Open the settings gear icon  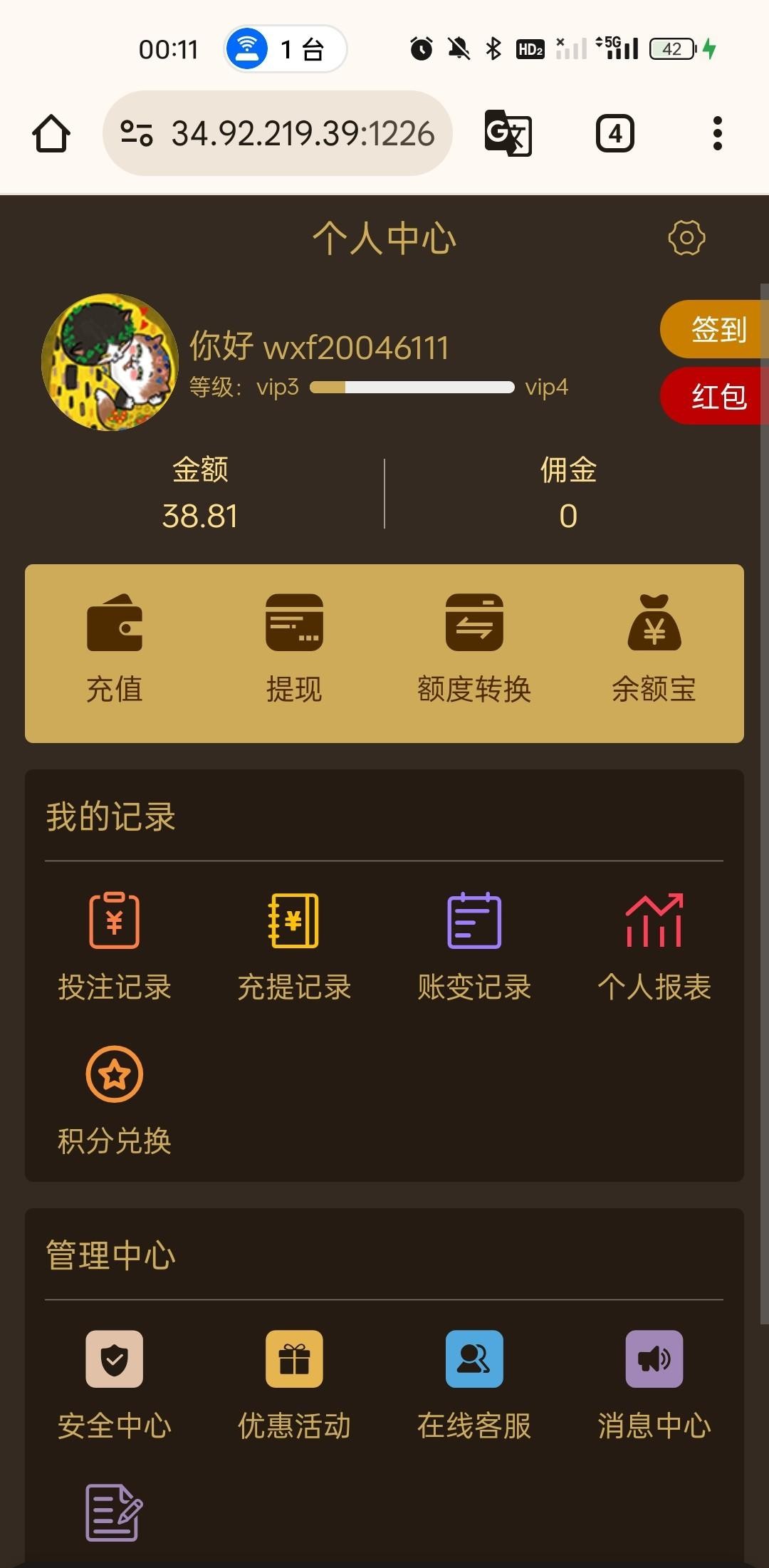(x=686, y=238)
